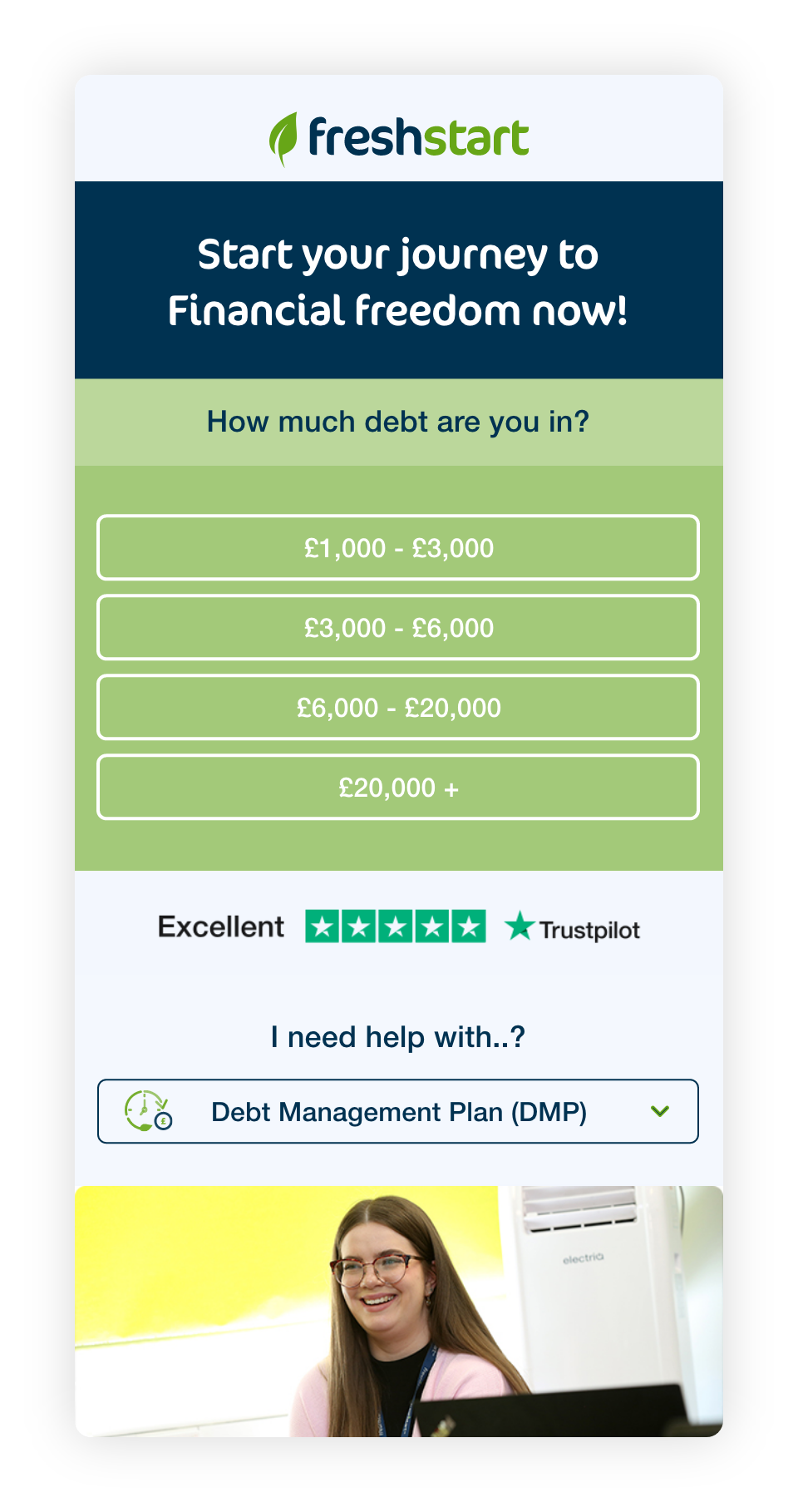Tap the £20,000 + debt button
Image resolution: width=798 pixels, height=1512 pixels.
pos(398,787)
